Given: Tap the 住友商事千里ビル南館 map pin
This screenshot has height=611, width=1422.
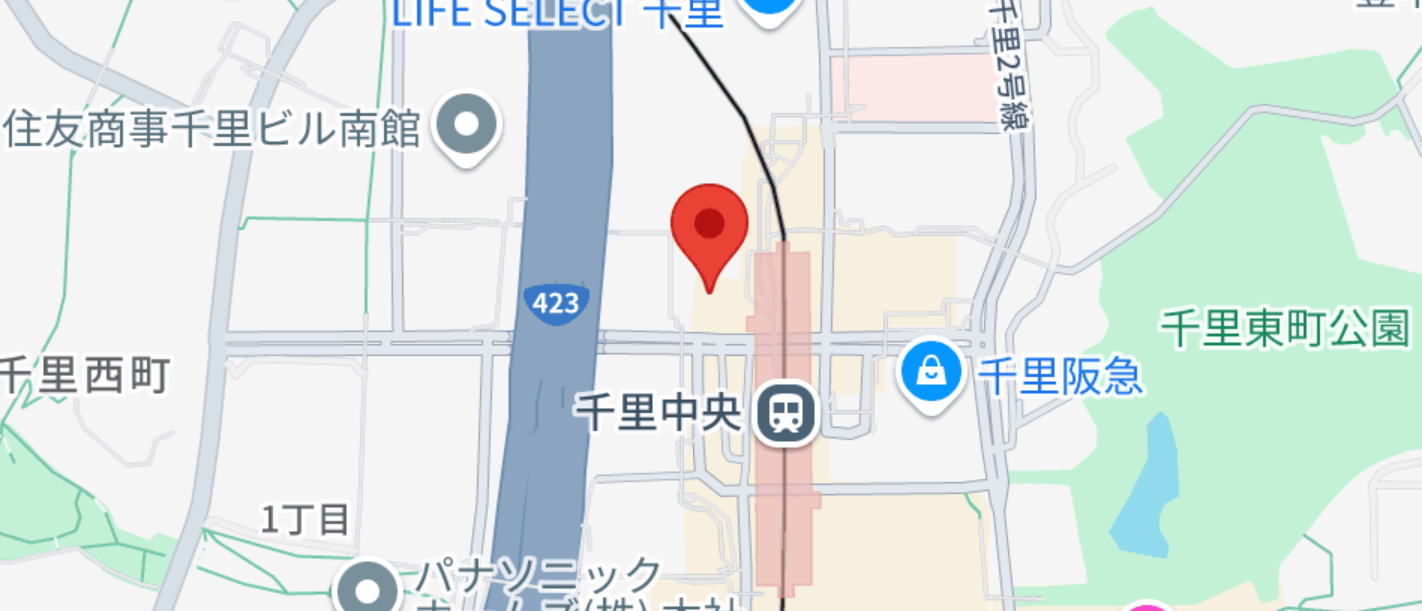Looking at the screenshot, I should click(467, 127).
